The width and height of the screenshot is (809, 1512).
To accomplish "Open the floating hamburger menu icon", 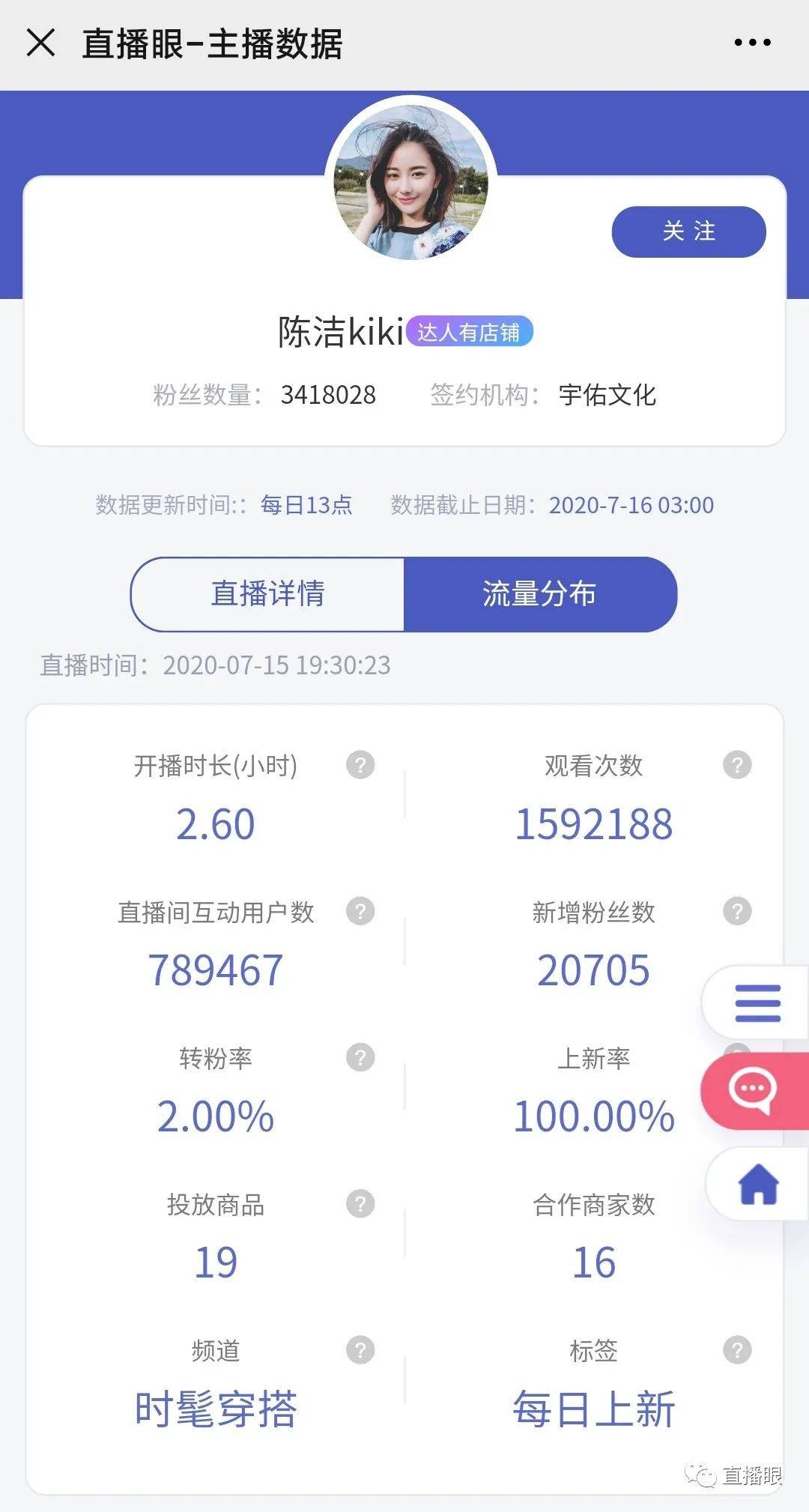I will click(757, 1002).
